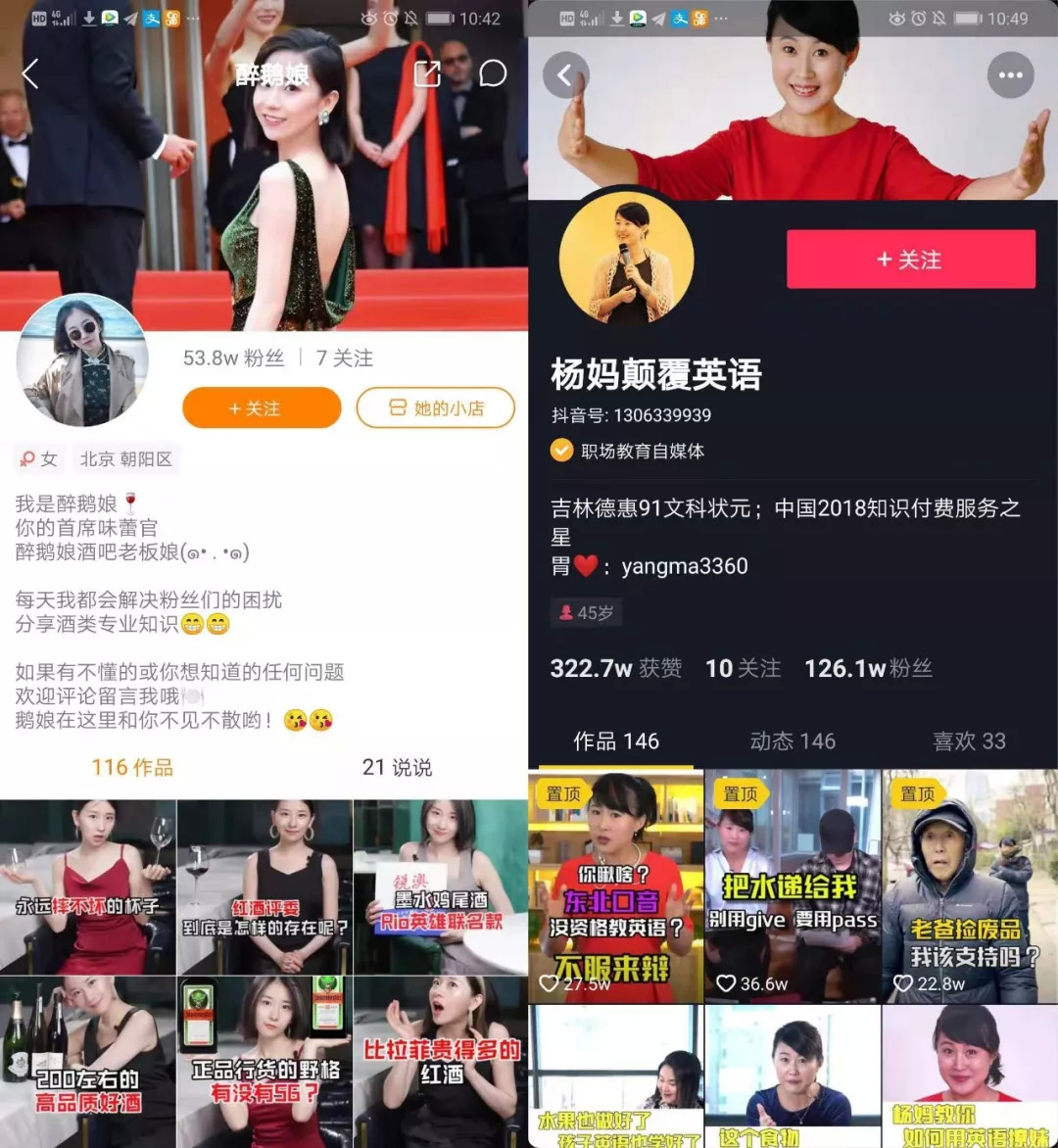The width and height of the screenshot is (1058, 1148).
Task: Follow 醉鹅娘 with the orange 关注 button
Action: [262, 407]
